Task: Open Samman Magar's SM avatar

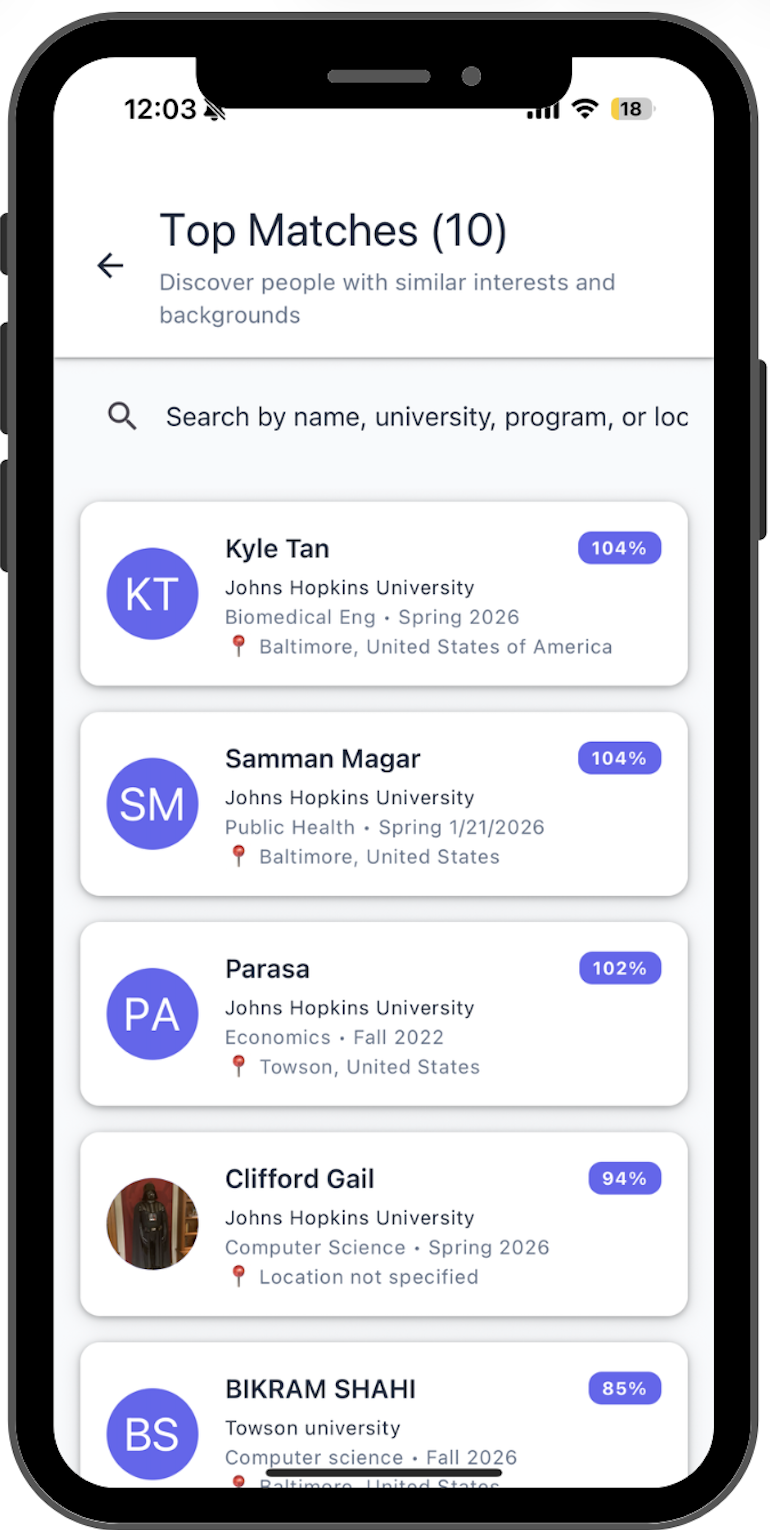Action: [152, 804]
